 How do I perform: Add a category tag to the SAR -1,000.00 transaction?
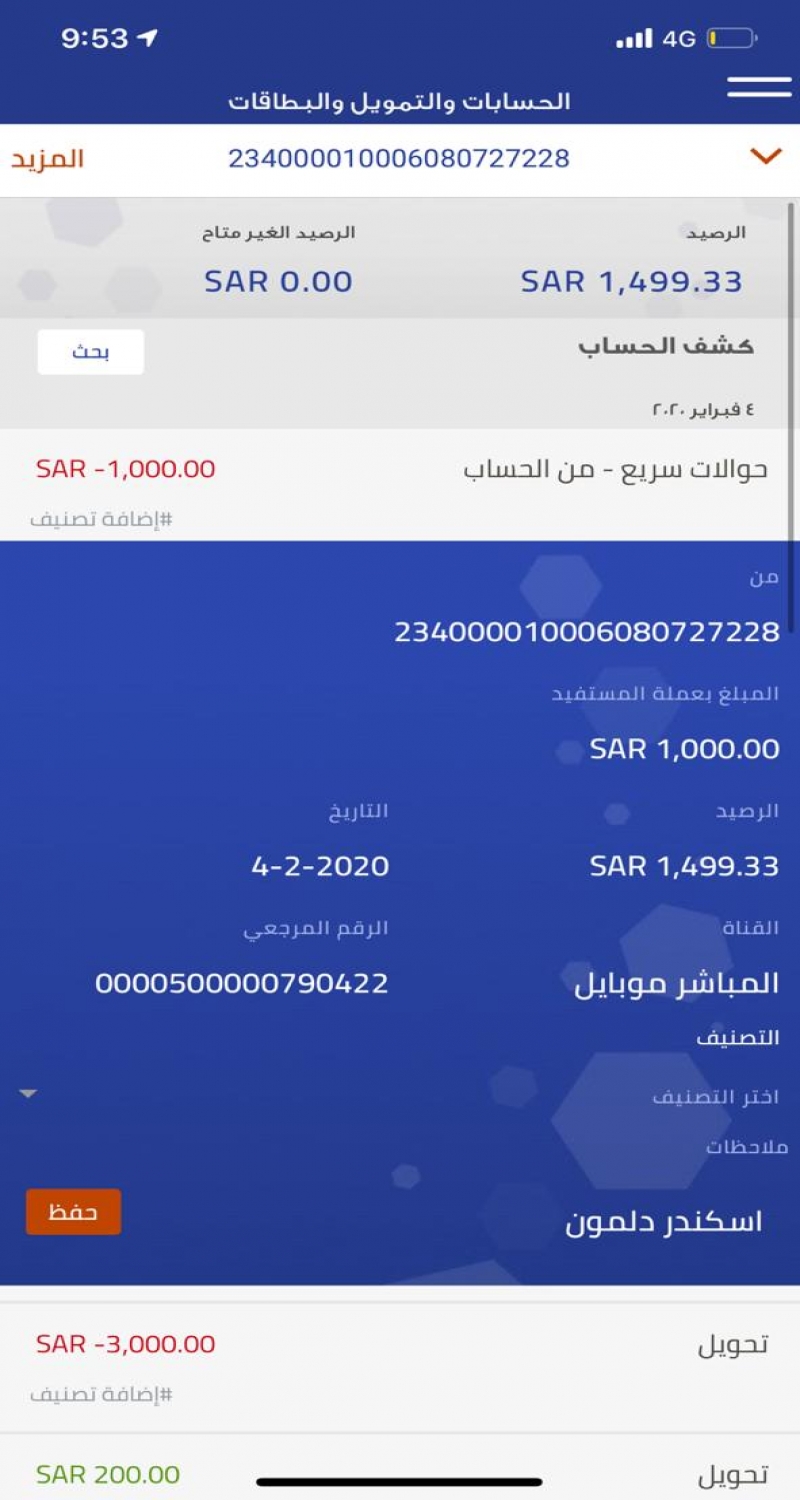[x=101, y=520]
